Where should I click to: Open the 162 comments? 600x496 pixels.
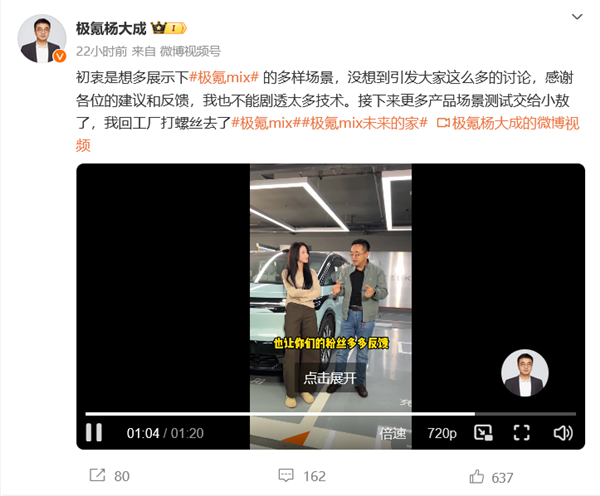(302, 476)
